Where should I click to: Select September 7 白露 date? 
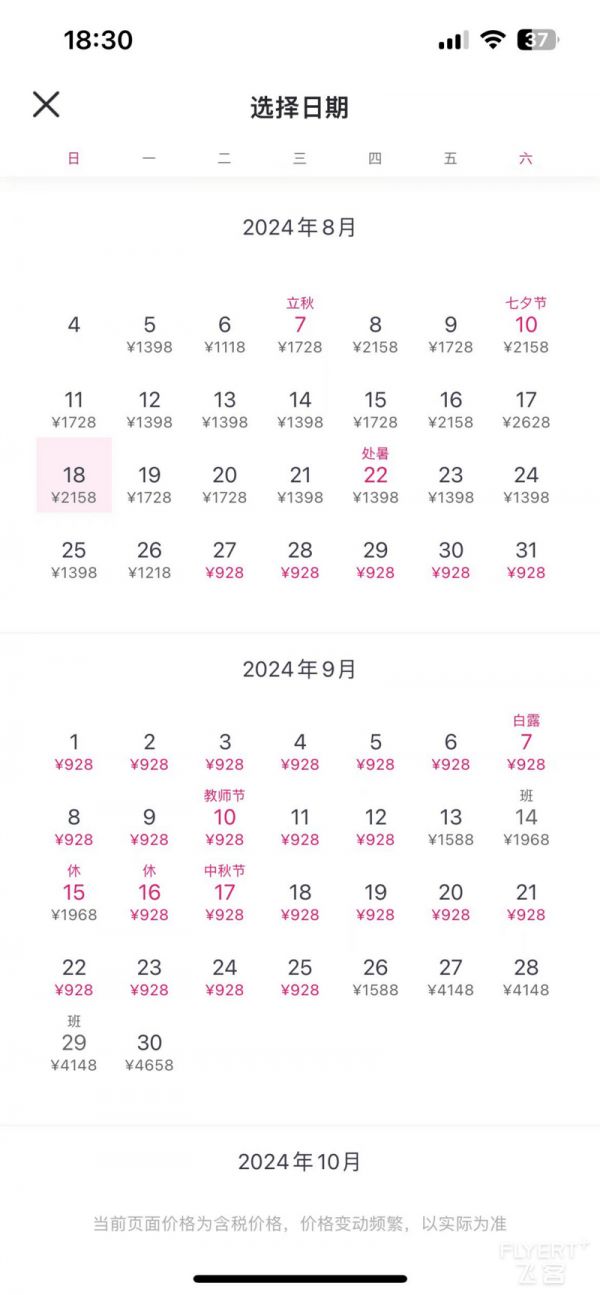pyautogui.click(x=526, y=746)
